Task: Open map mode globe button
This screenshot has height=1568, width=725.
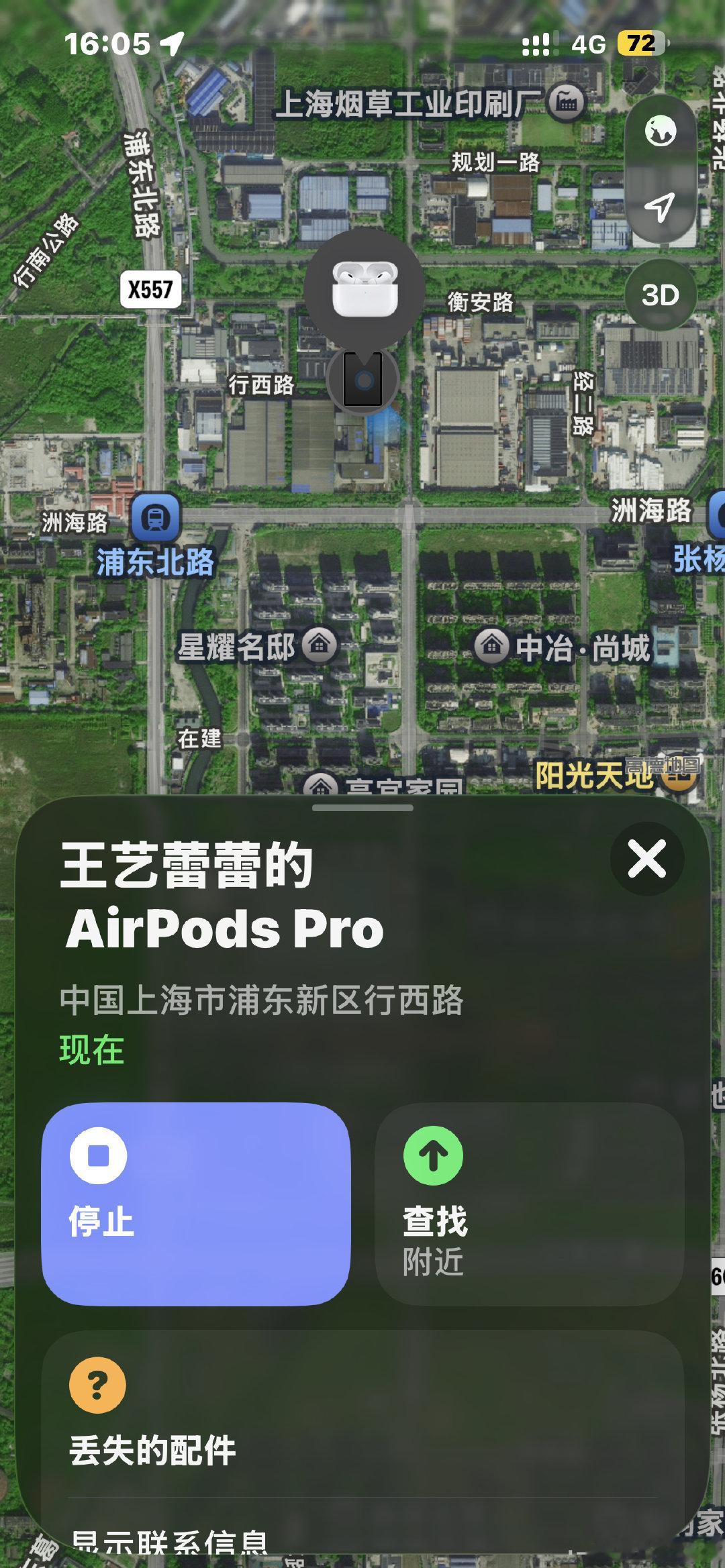Action: [661, 130]
